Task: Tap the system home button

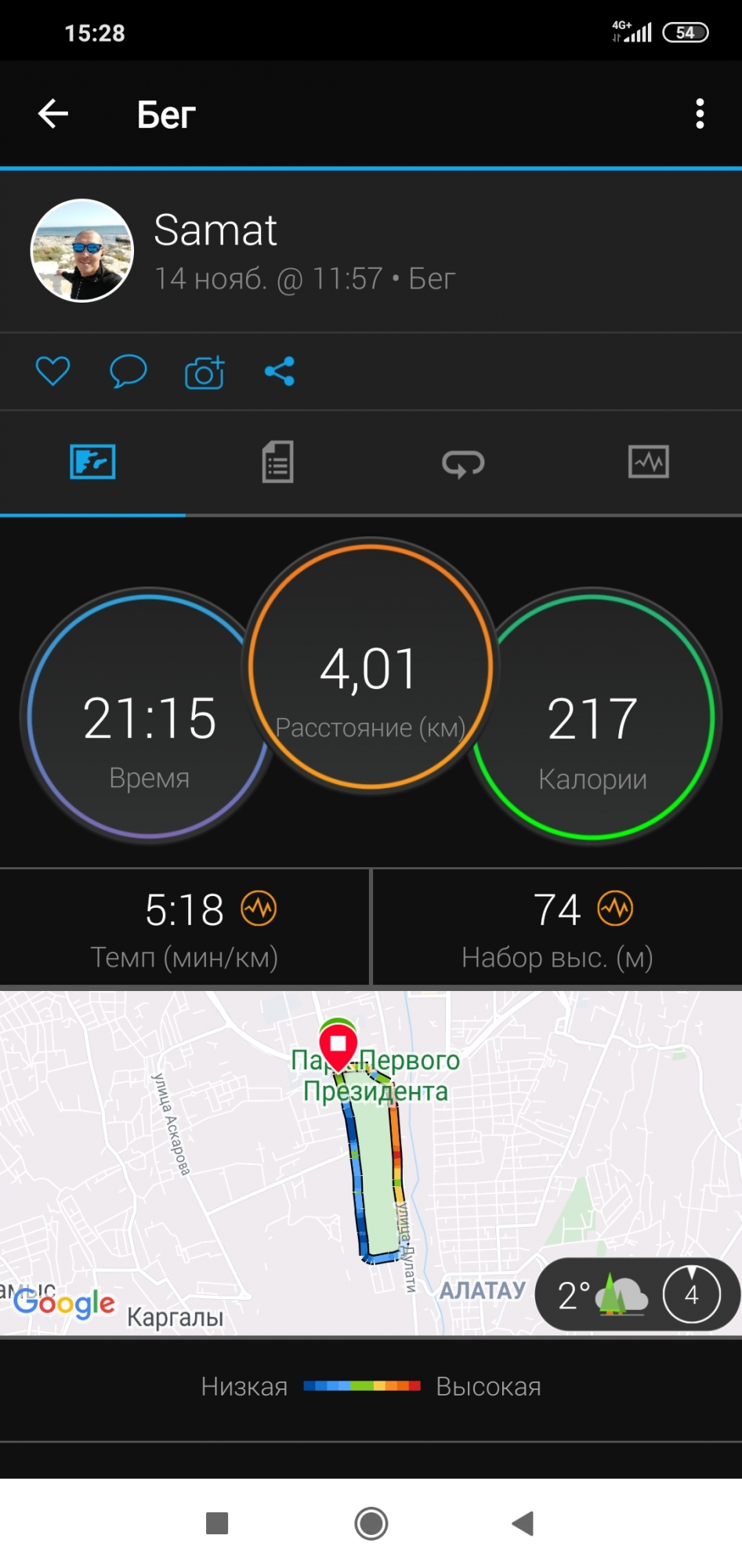Action: click(x=371, y=1523)
